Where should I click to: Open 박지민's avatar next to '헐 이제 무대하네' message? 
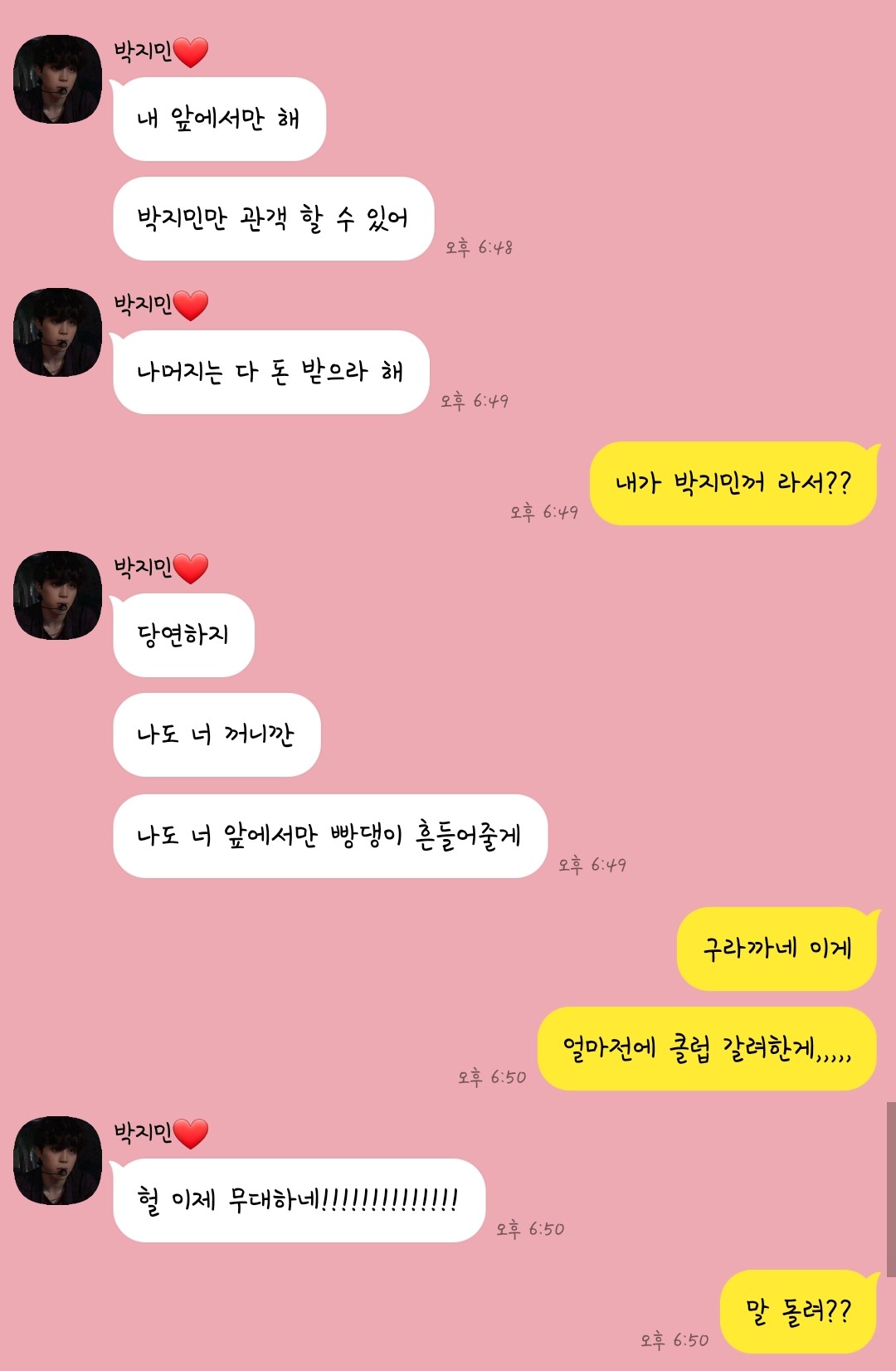(x=57, y=1161)
